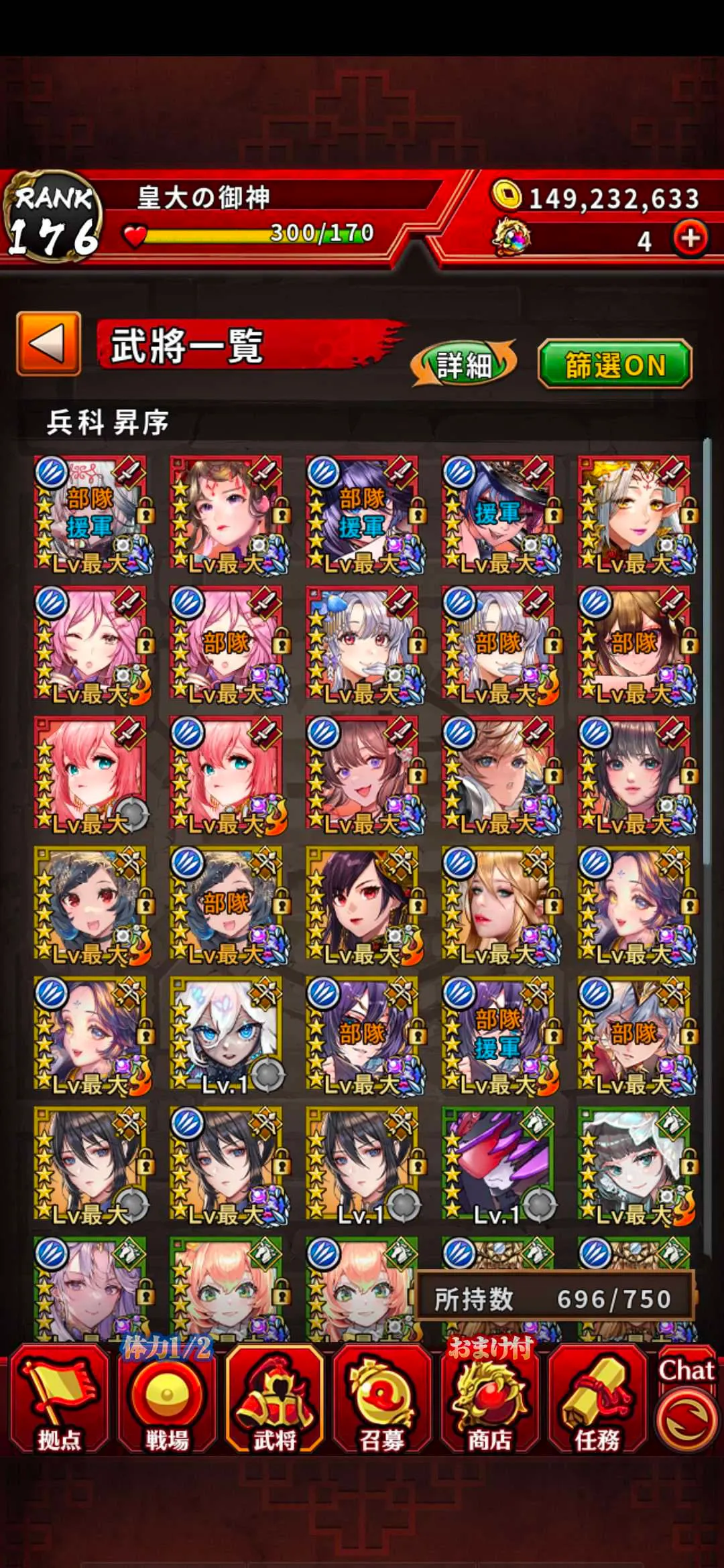Open the 拠点 base tab

pos(58,1400)
